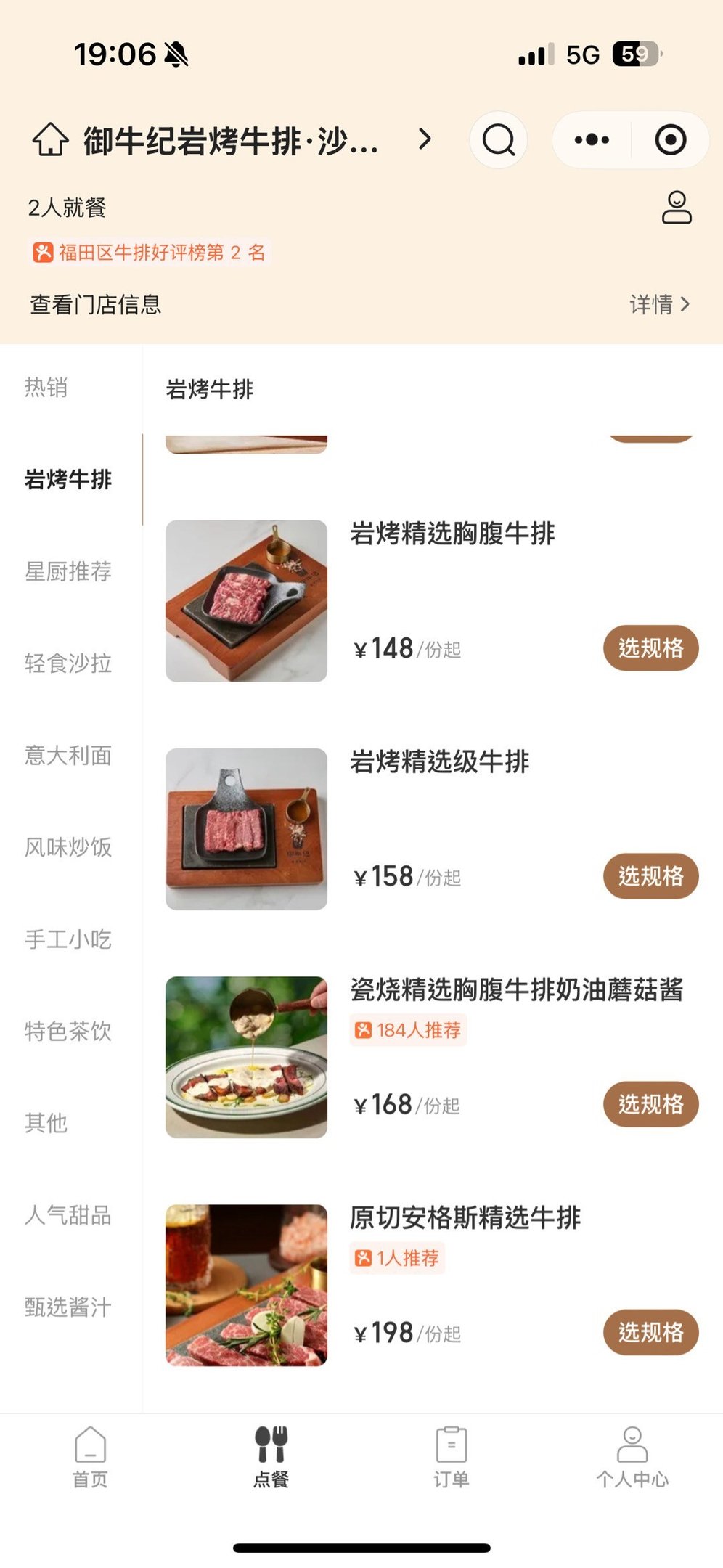This screenshot has height=1568, width=723.
Task: Switch to 星厨推荐 category
Action: 68,571
